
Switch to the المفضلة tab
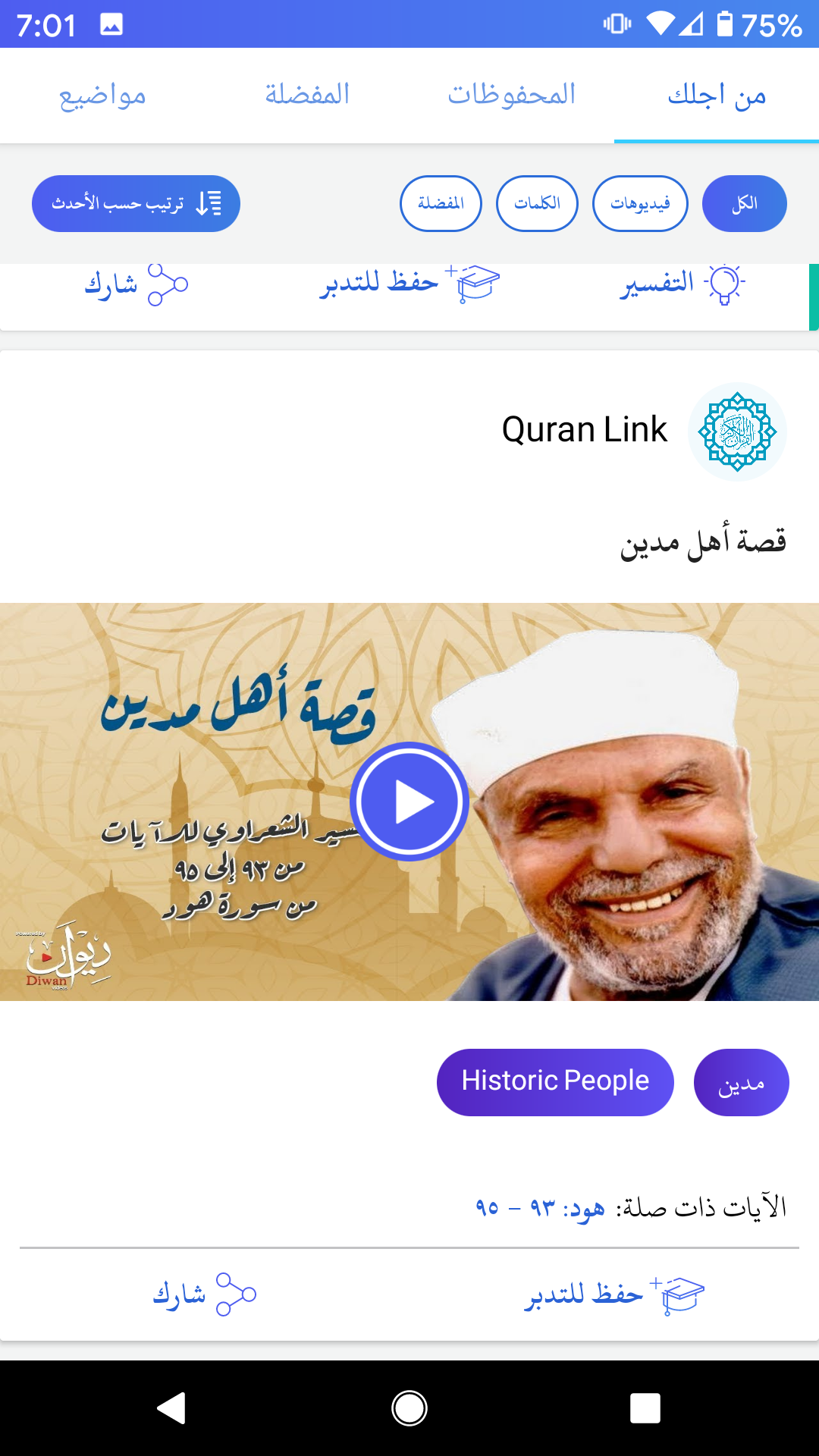[x=307, y=96]
